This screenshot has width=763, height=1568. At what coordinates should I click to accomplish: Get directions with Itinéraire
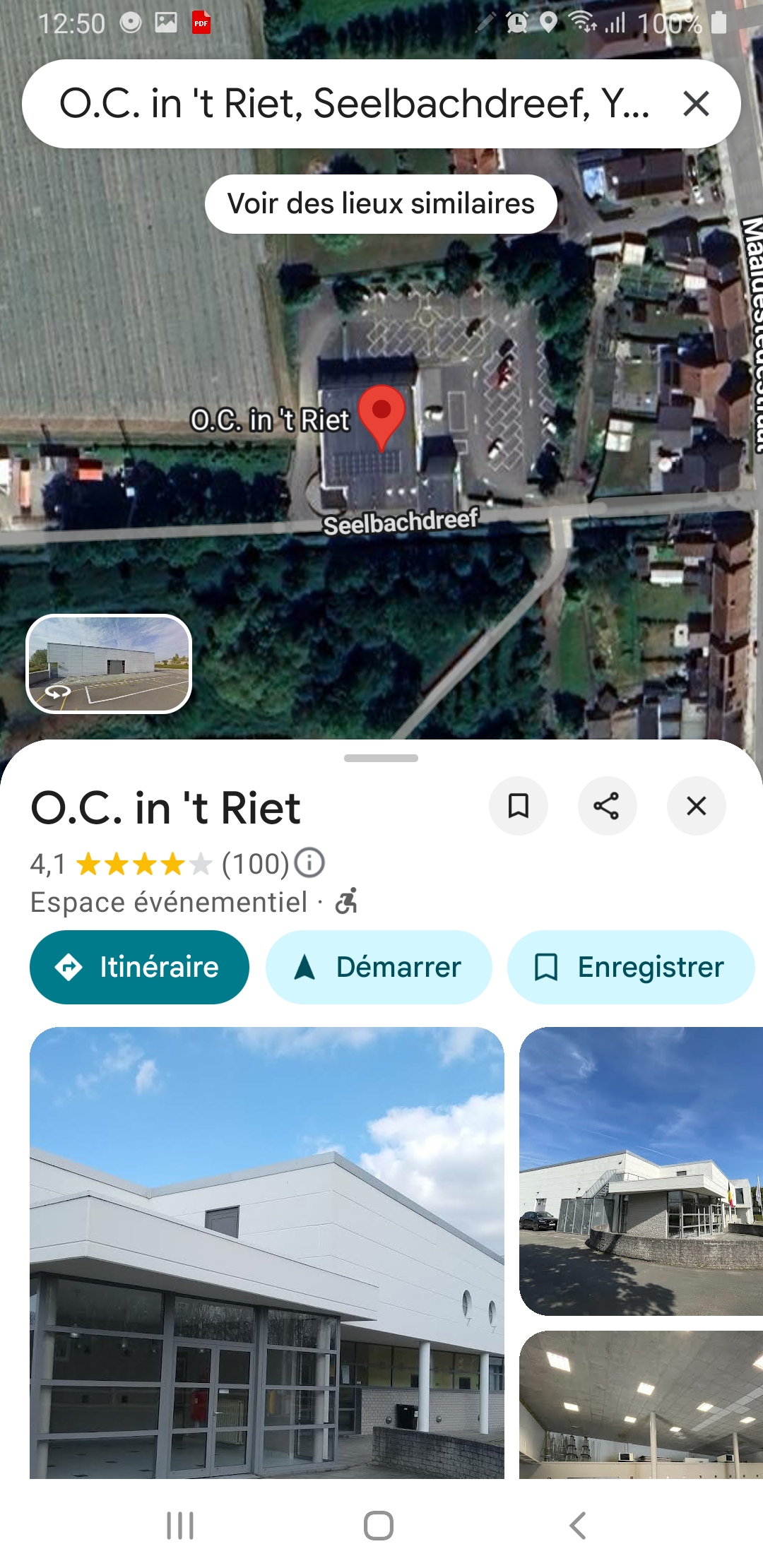pos(139,967)
